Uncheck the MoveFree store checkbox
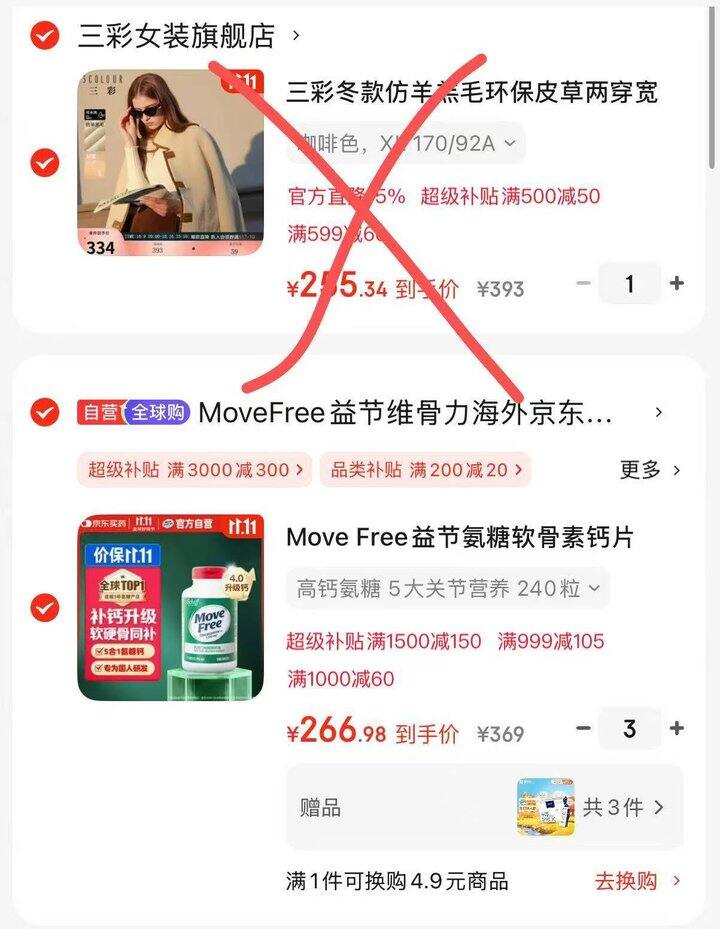This screenshot has width=720, height=929. click(x=44, y=412)
